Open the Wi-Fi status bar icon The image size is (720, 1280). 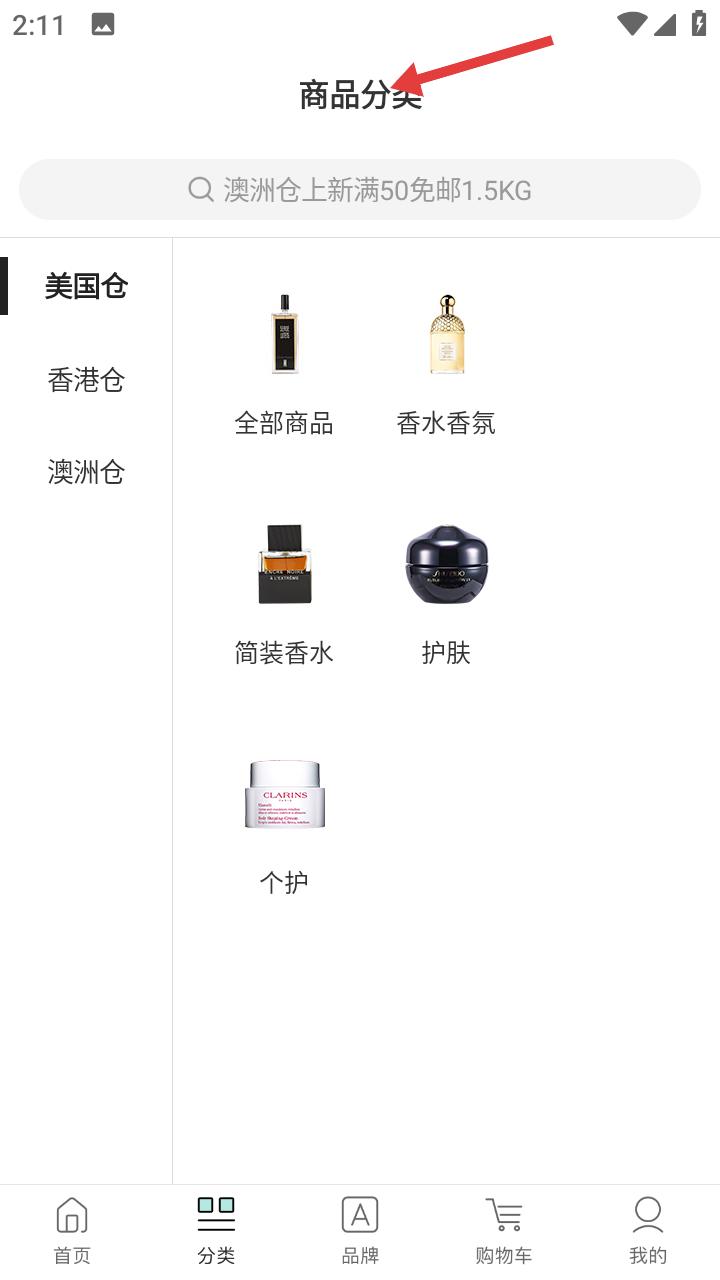631,22
